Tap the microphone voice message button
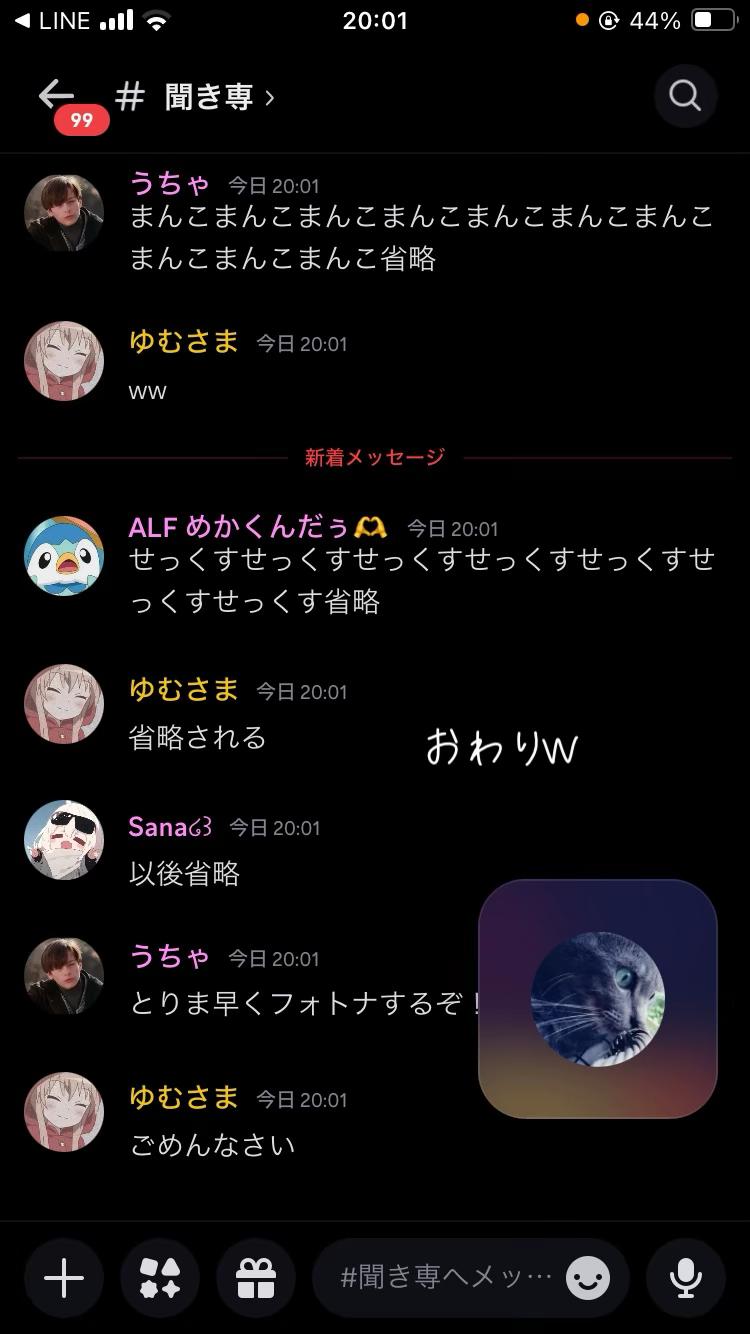This screenshot has height=1334, width=750. click(685, 1278)
